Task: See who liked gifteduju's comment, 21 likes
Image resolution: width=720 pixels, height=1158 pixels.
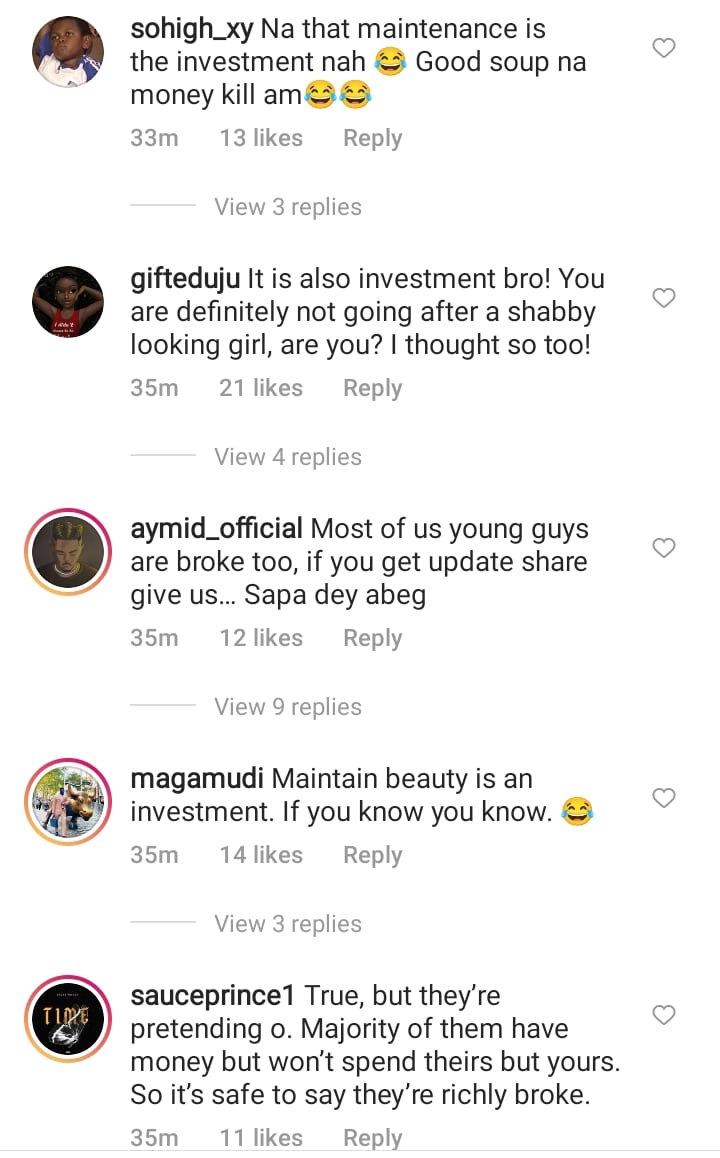Action: (x=260, y=388)
